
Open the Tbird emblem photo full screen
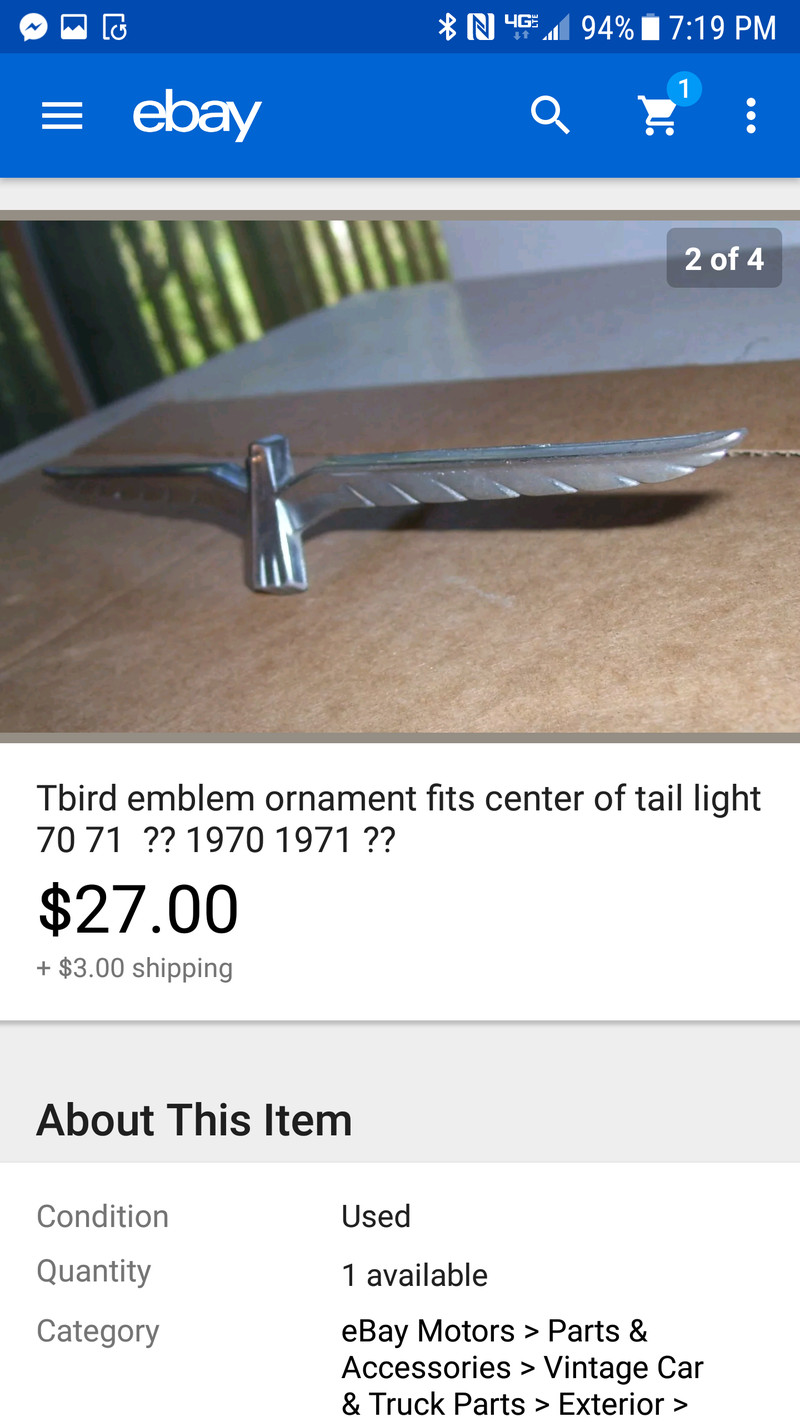[400, 476]
